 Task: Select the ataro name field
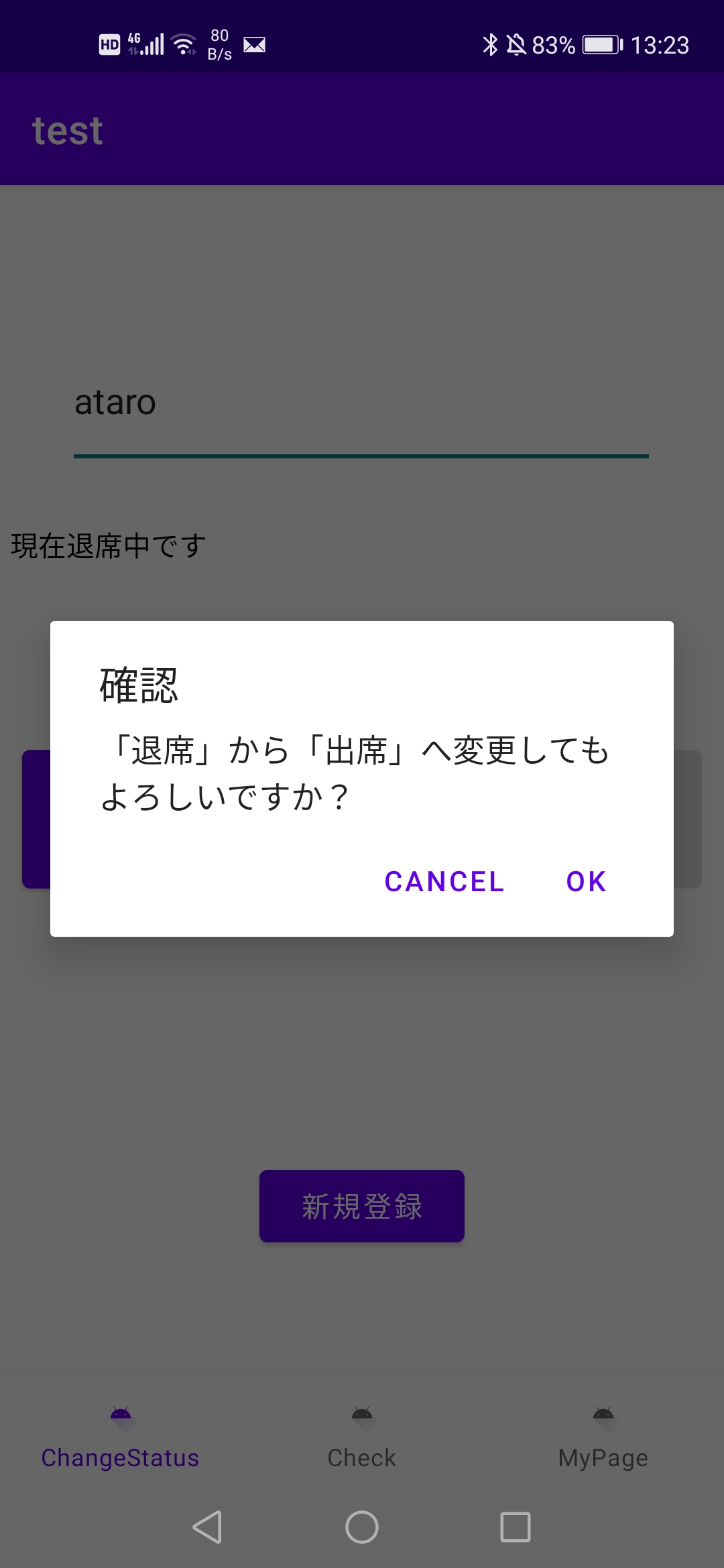tap(361, 403)
